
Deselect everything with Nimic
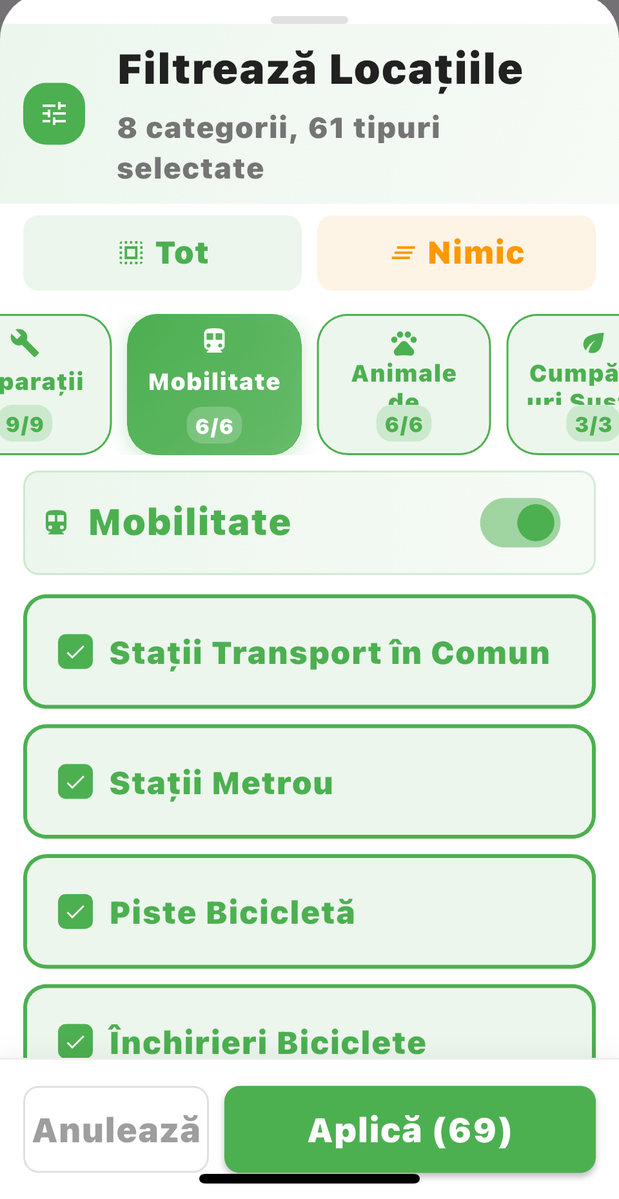pos(456,253)
